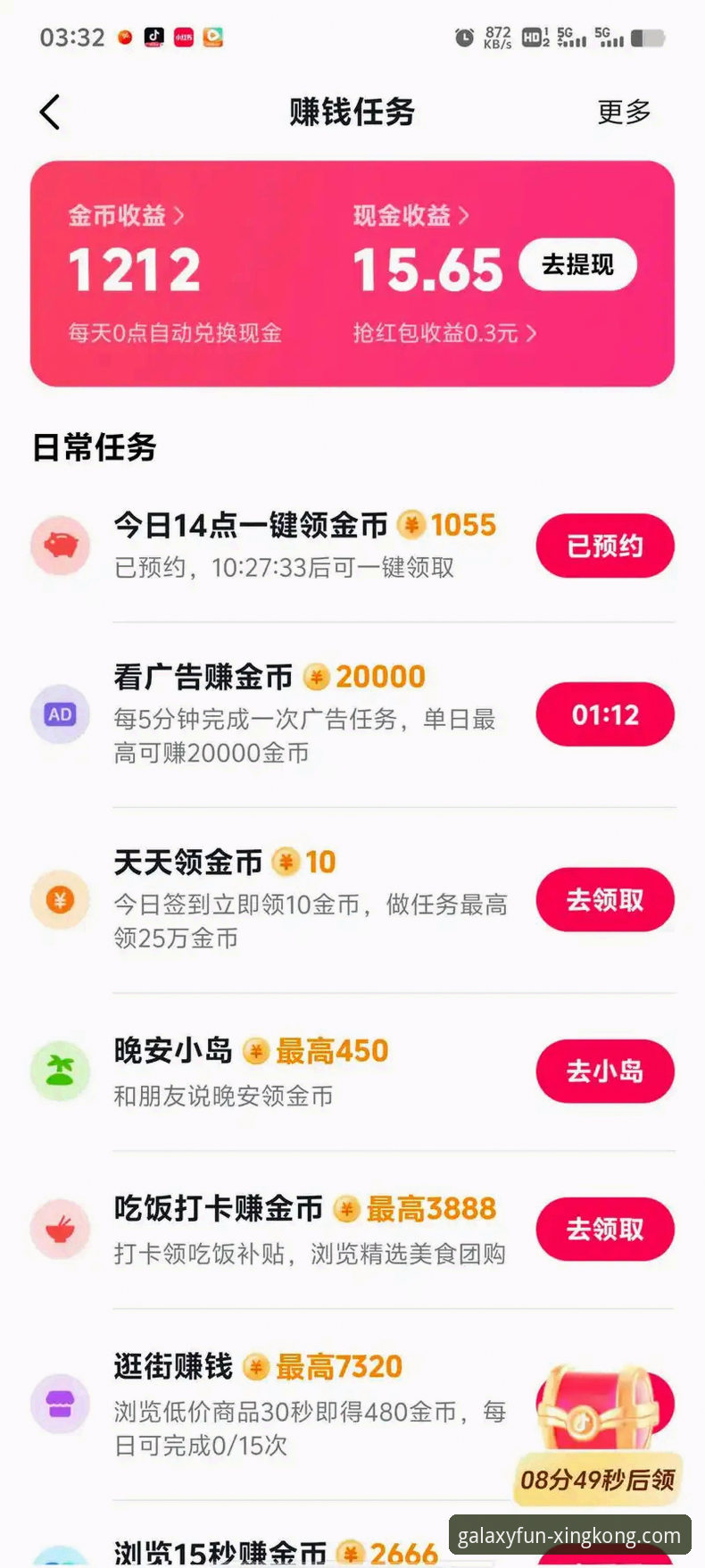Tap 去领取 for the daily sign-in coins
705x1568 pixels.
605,900
